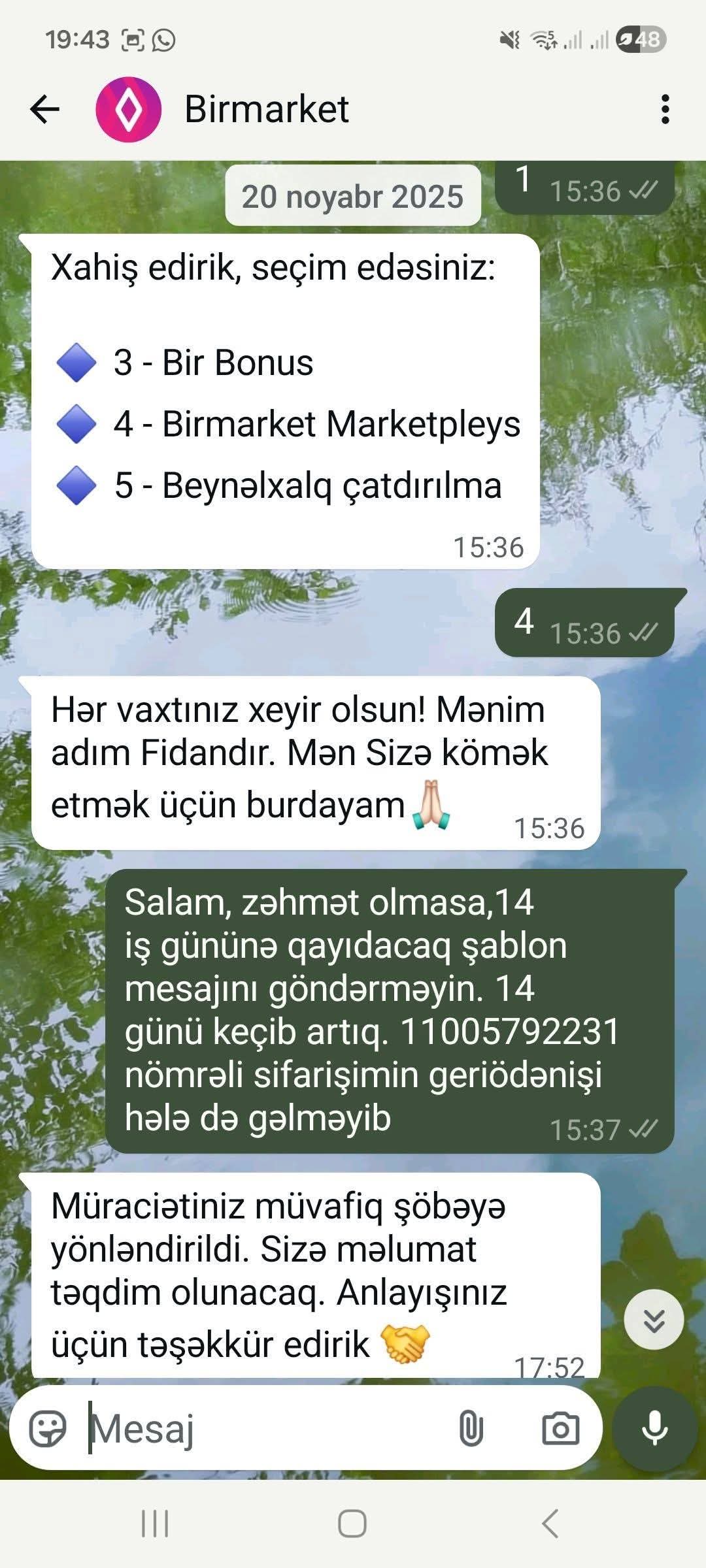Open Birmarket contact profile
This screenshot has height=1568, width=706.
tap(266, 109)
